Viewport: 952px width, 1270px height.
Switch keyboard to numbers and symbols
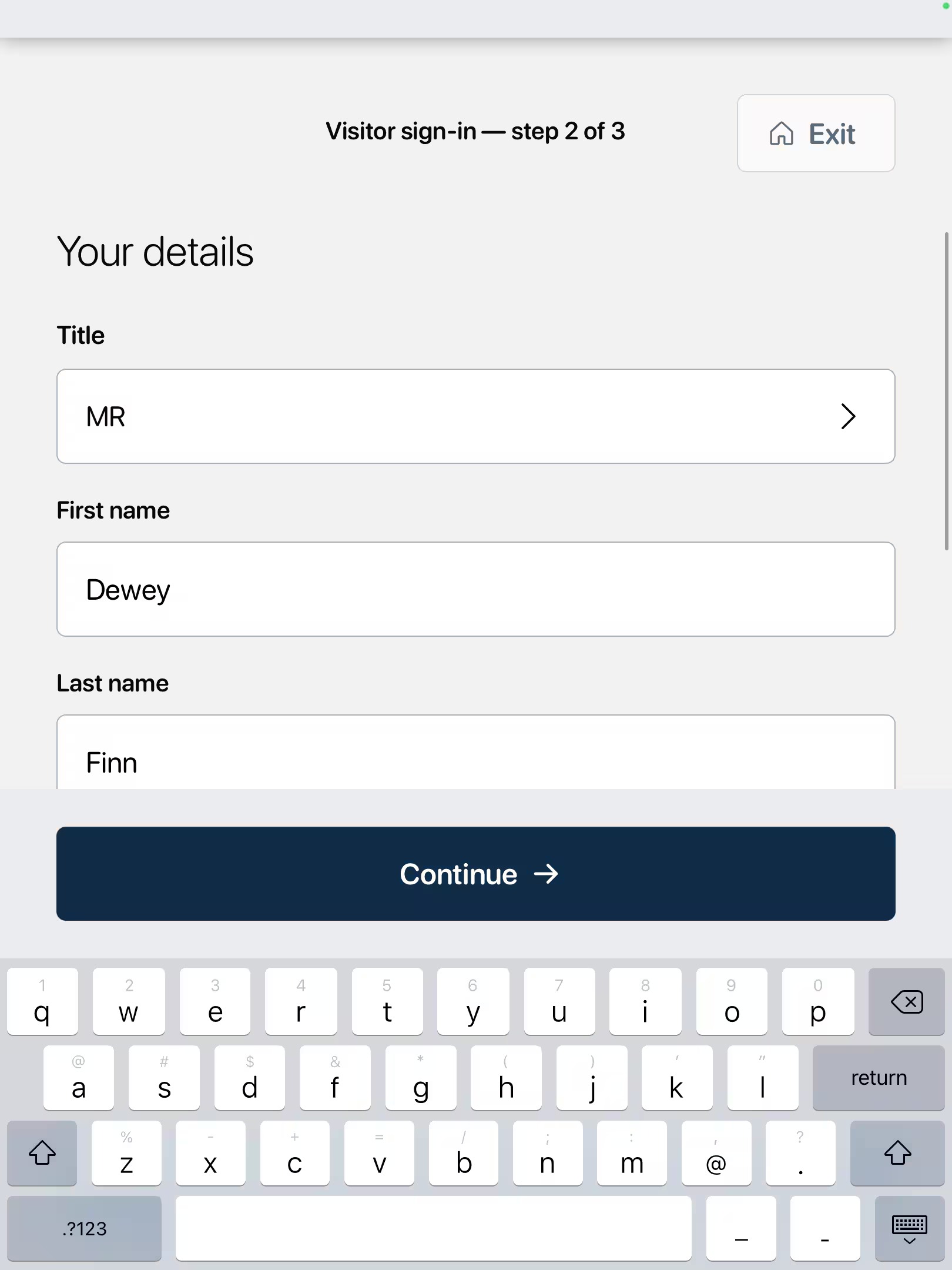point(84,1228)
